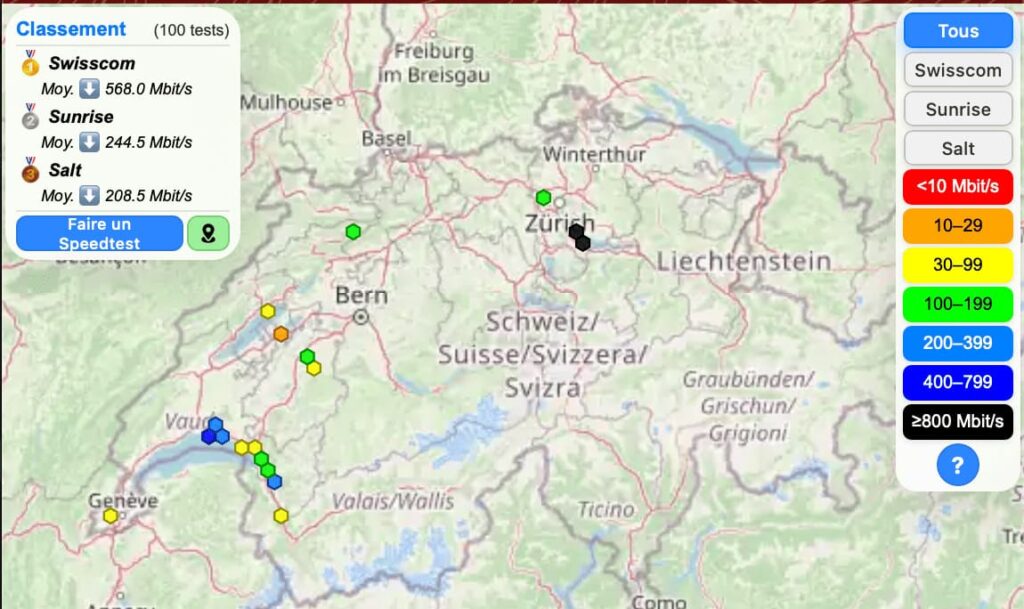Filter results by Salt
The image size is (1024, 609).
click(x=957, y=148)
